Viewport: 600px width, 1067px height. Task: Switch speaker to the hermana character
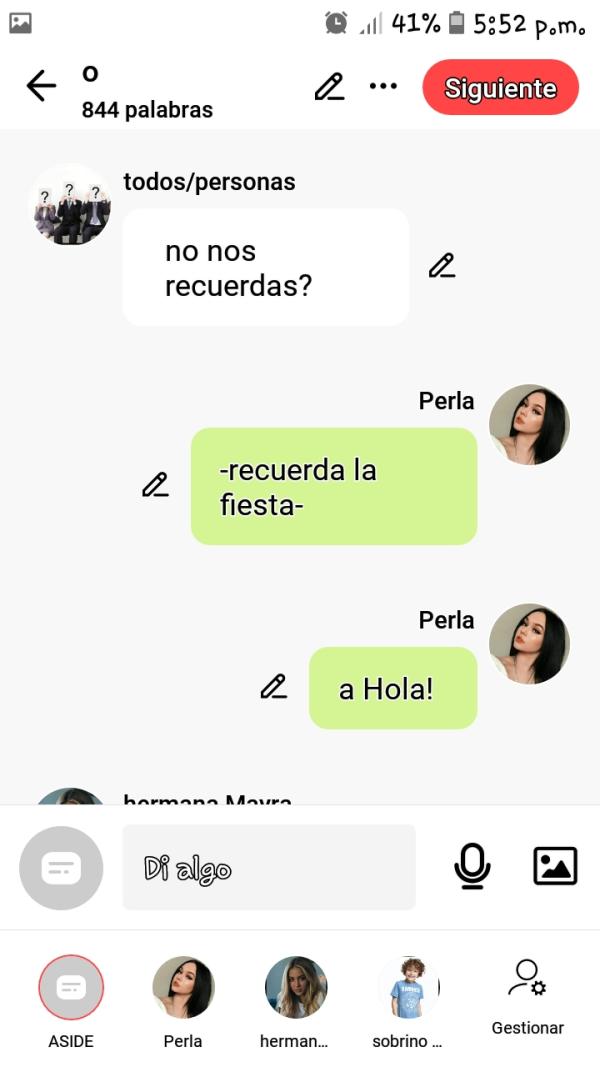pos(295,988)
